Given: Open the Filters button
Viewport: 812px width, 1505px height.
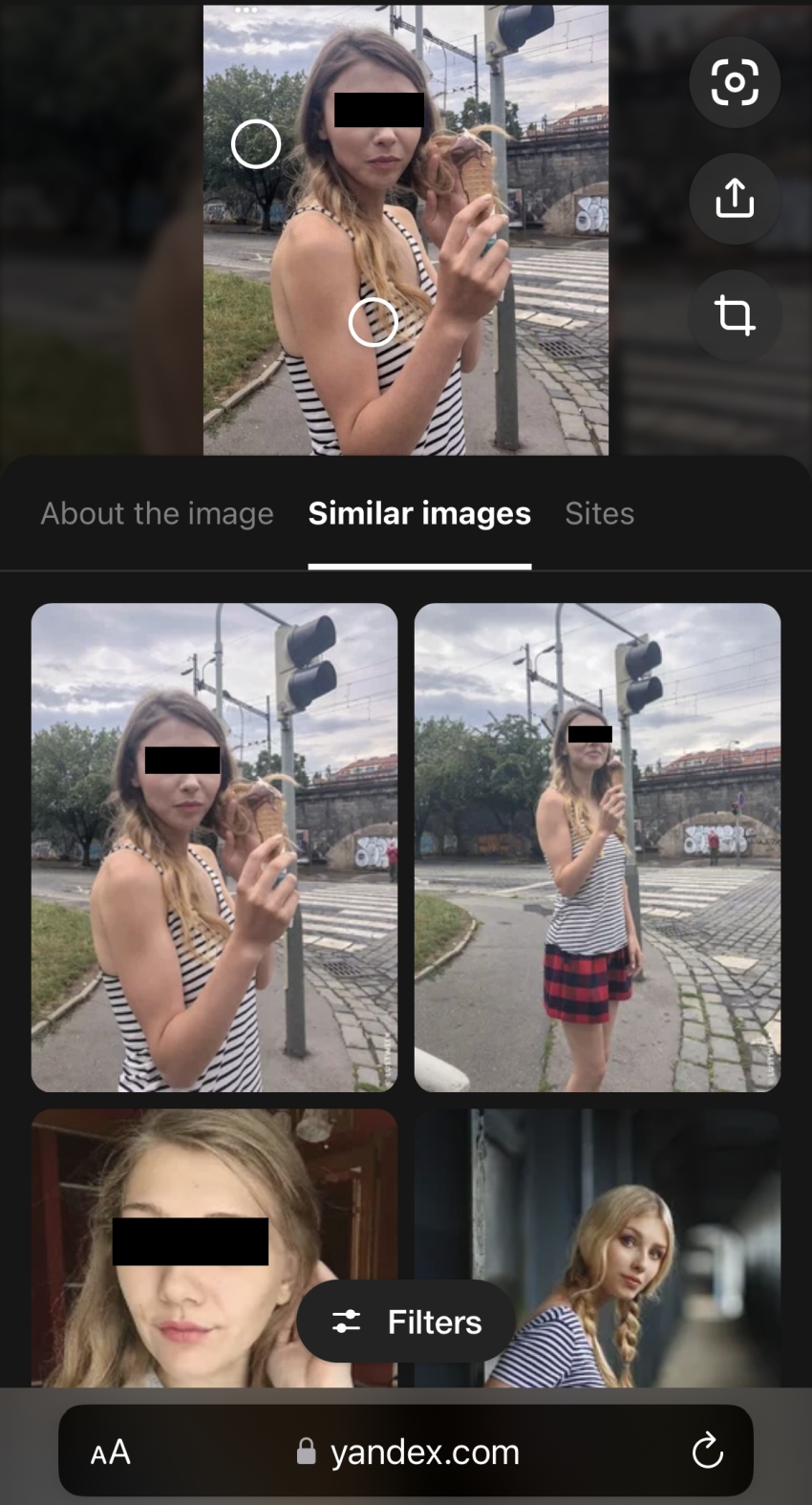Looking at the screenshot, I should click(406, 1322).
